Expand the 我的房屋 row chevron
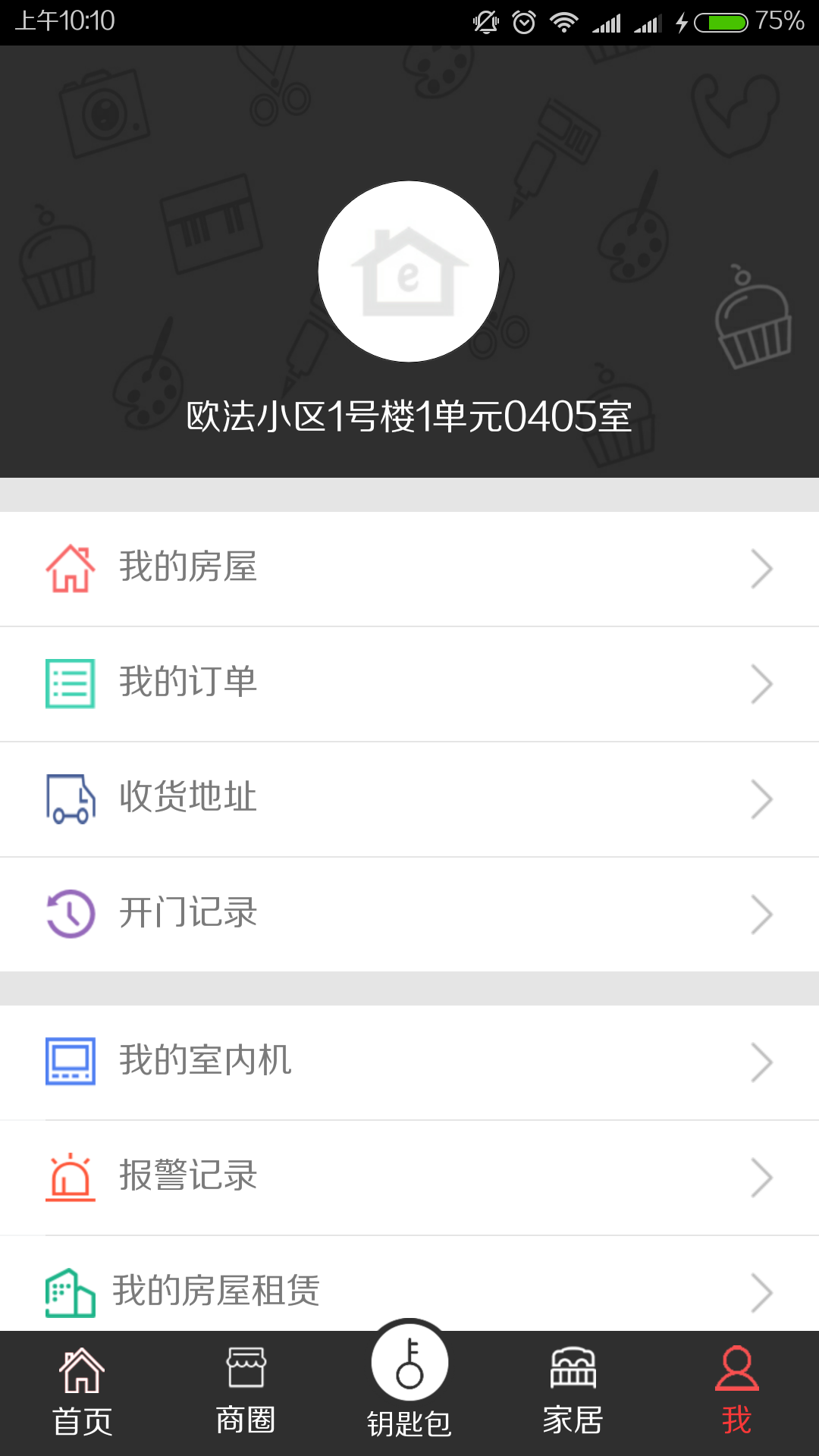This screenshot has height=1456, width=819. click(x=762, y=568)
